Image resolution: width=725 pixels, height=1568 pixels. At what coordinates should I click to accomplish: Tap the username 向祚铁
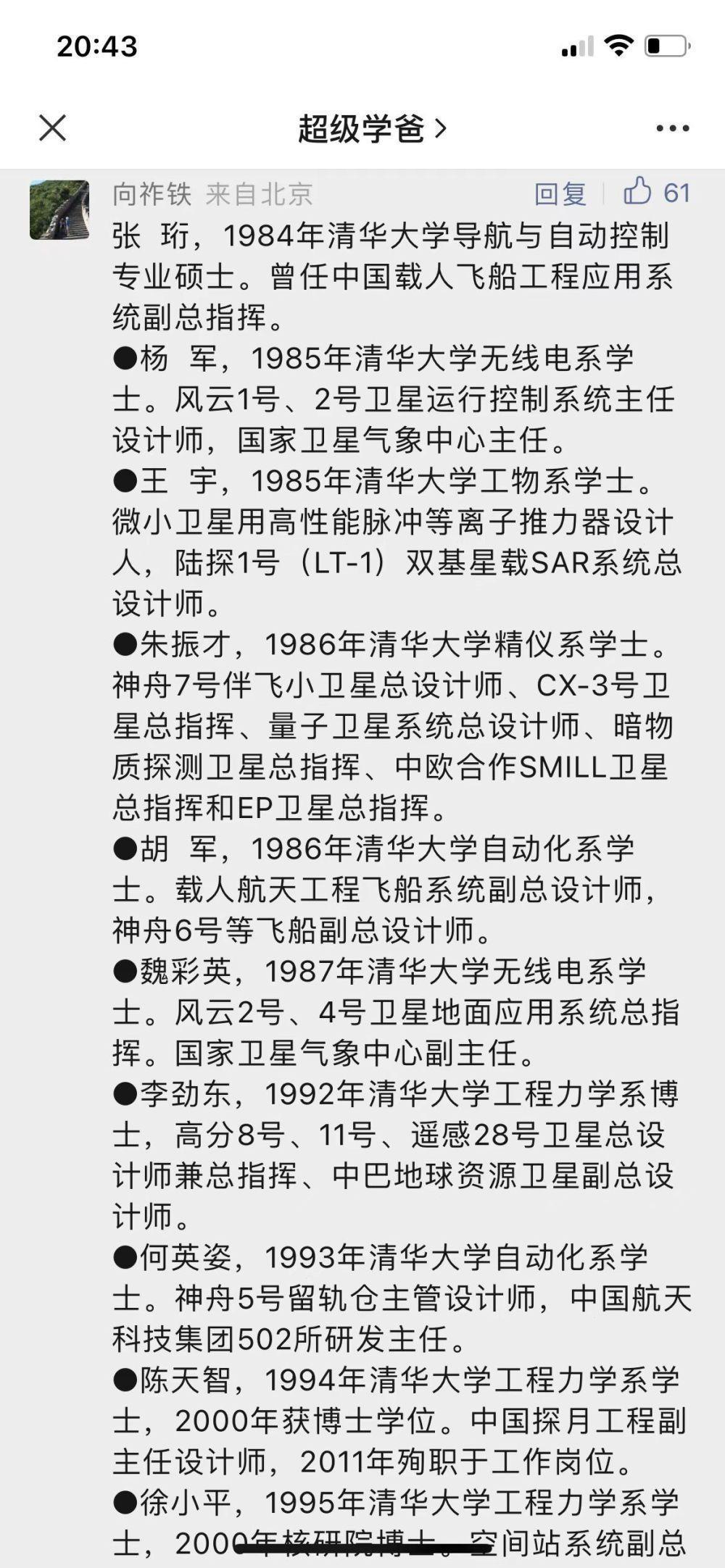152,194
